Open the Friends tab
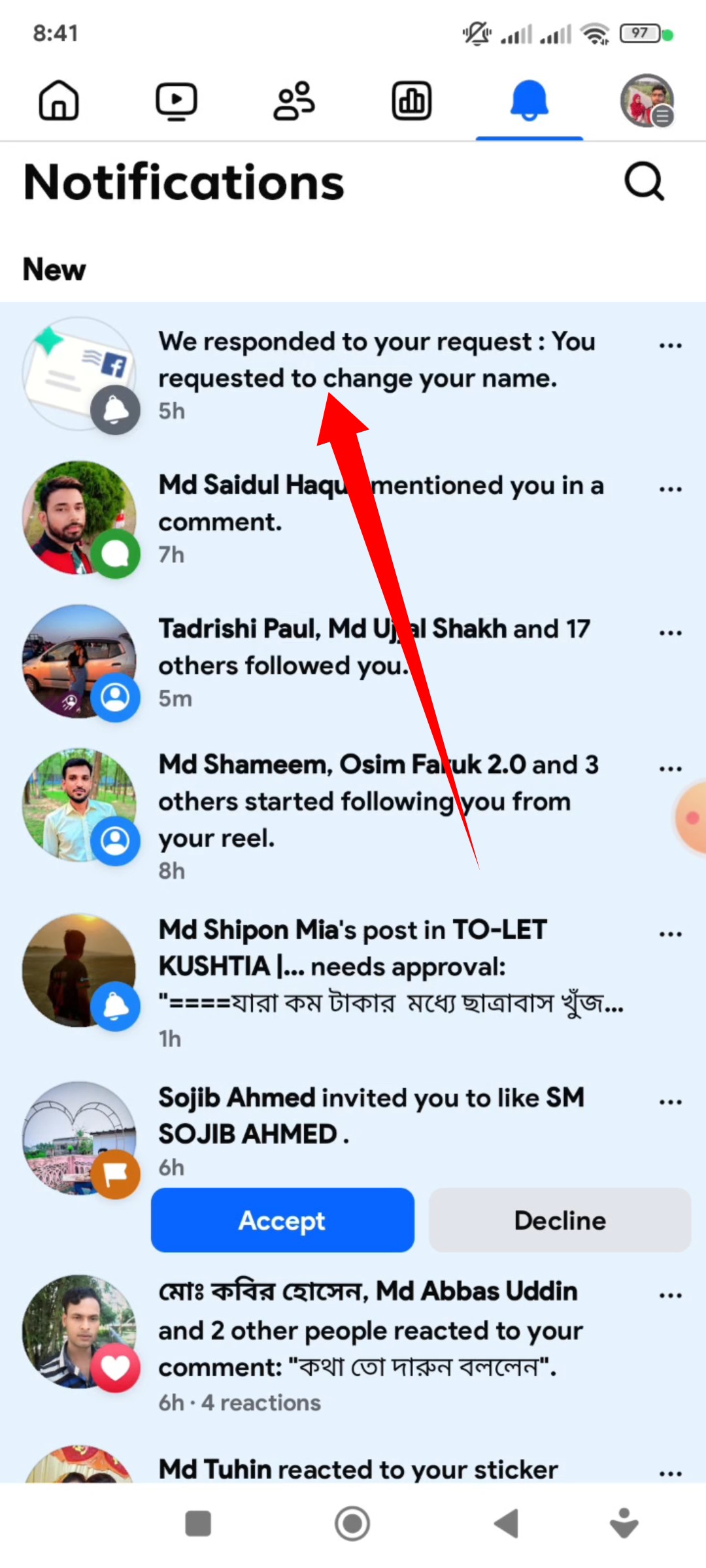706x1568 pixels. pyautogui.click(x=294, y=101)
